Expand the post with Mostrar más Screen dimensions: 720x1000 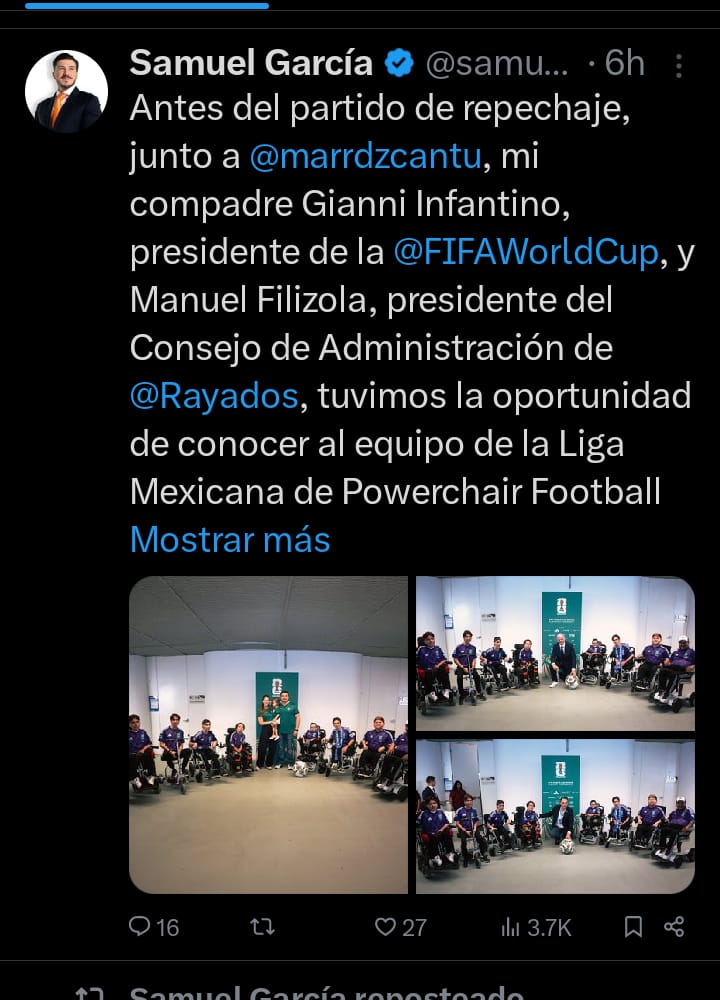tap(230, 540)
